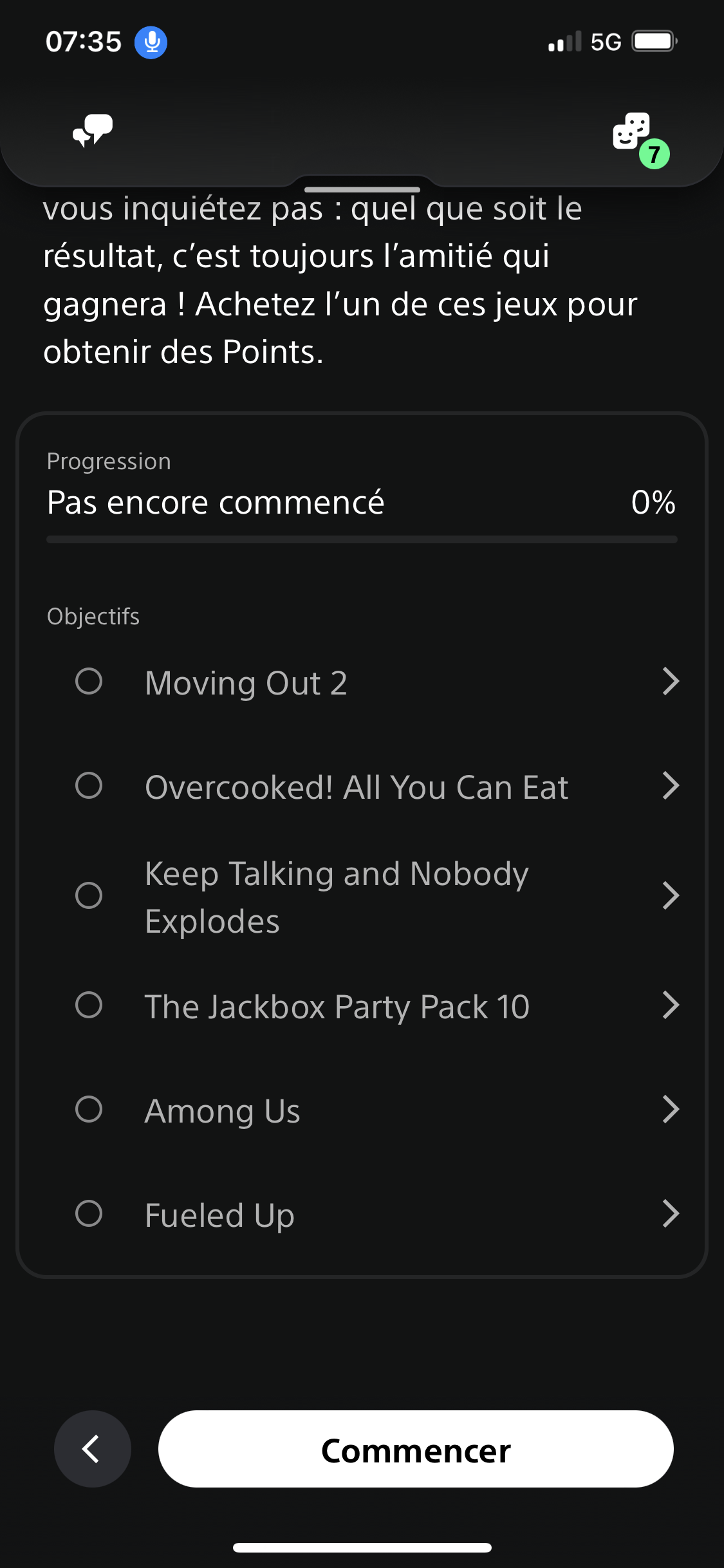Go back with the arrow button
This screenshot has width=724, height=1568.
tap(93, 1449)
